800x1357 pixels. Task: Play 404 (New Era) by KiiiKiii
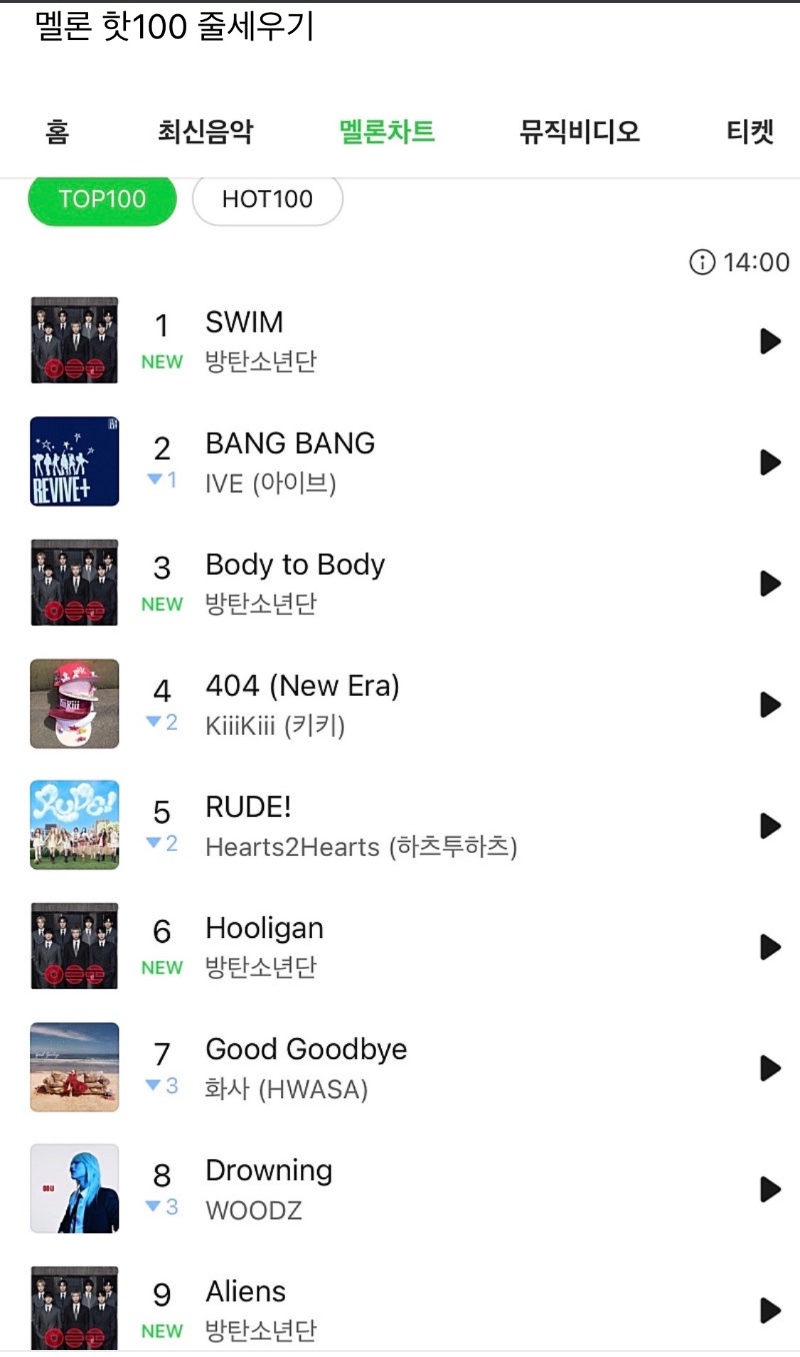[769, 705]
